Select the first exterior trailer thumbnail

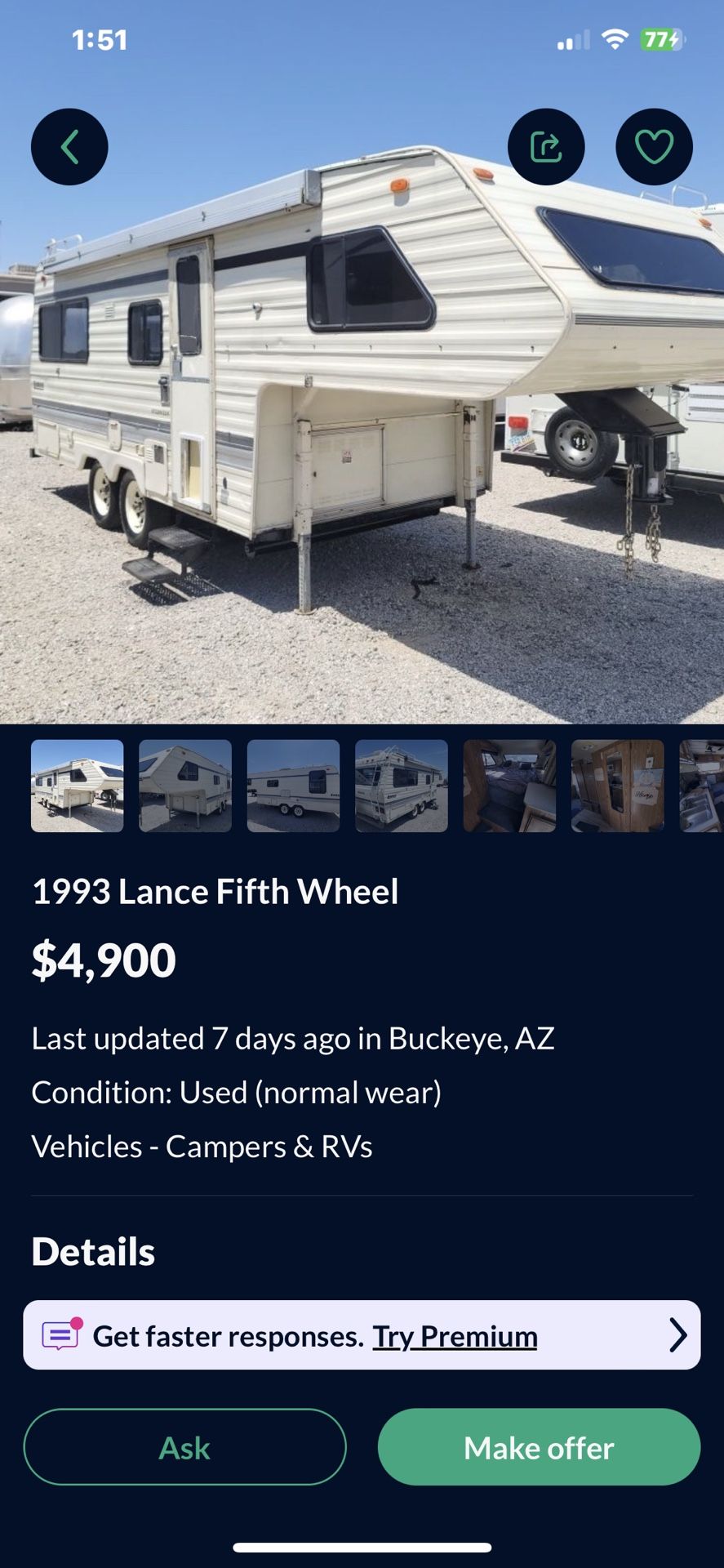coord(77,786)
